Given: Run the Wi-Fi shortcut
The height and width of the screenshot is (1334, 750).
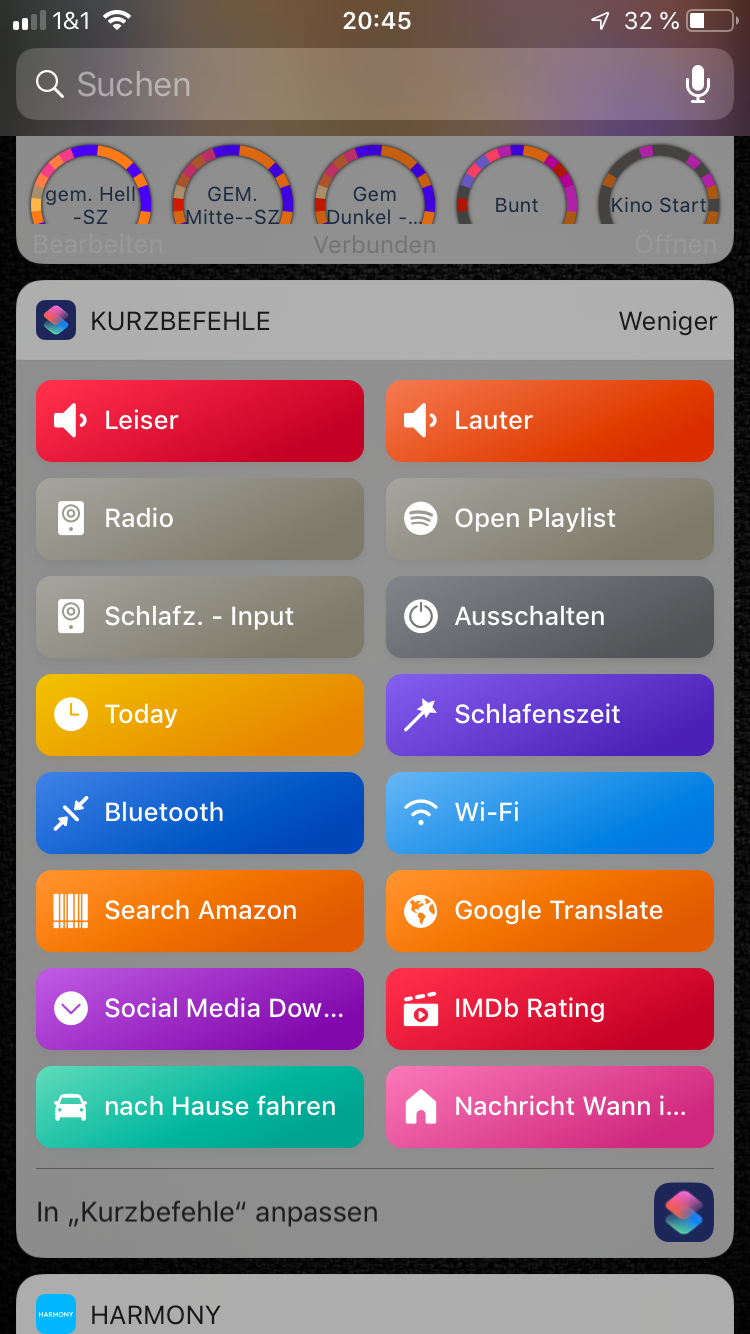Looking at the screenshot, I should (x=550, y=813).
